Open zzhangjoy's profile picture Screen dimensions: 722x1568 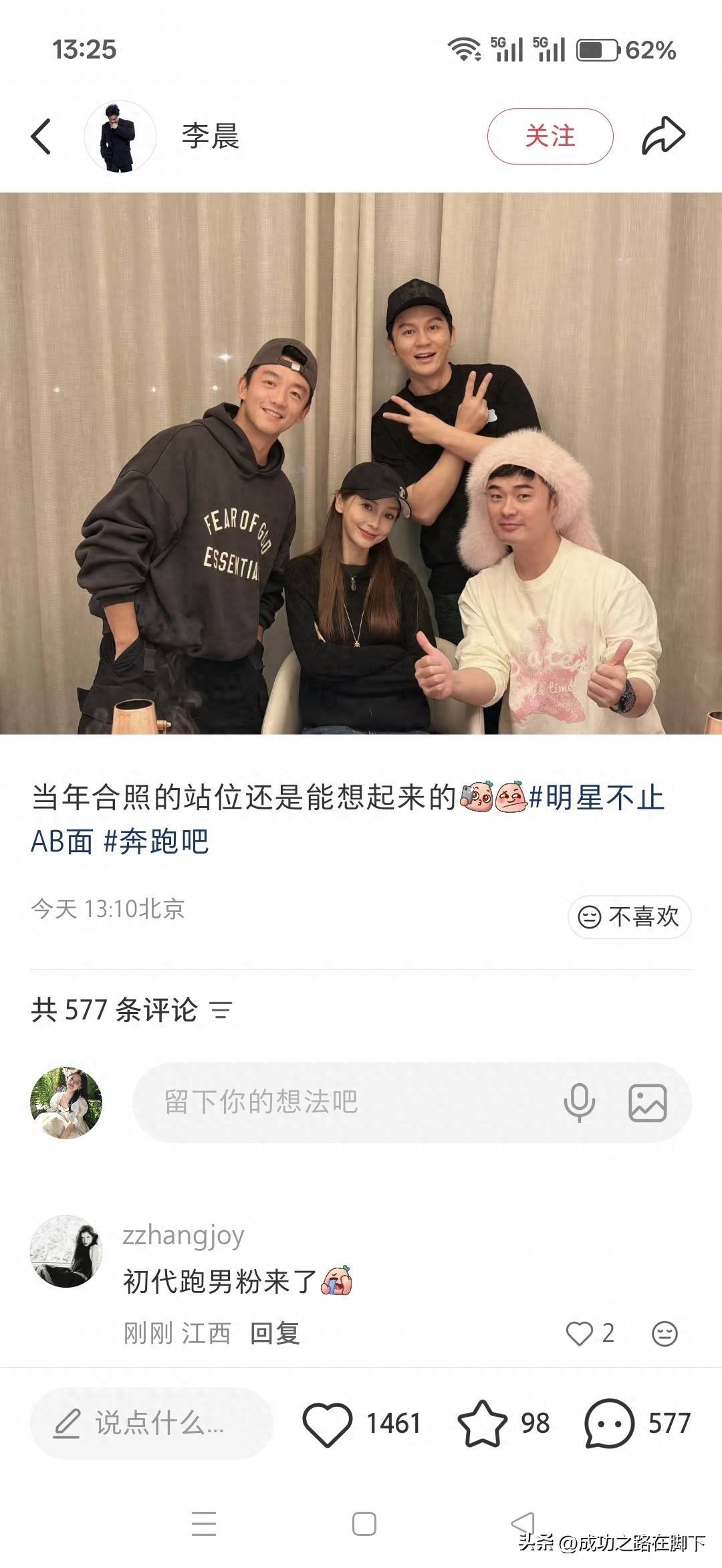(x=66, y=1251)
